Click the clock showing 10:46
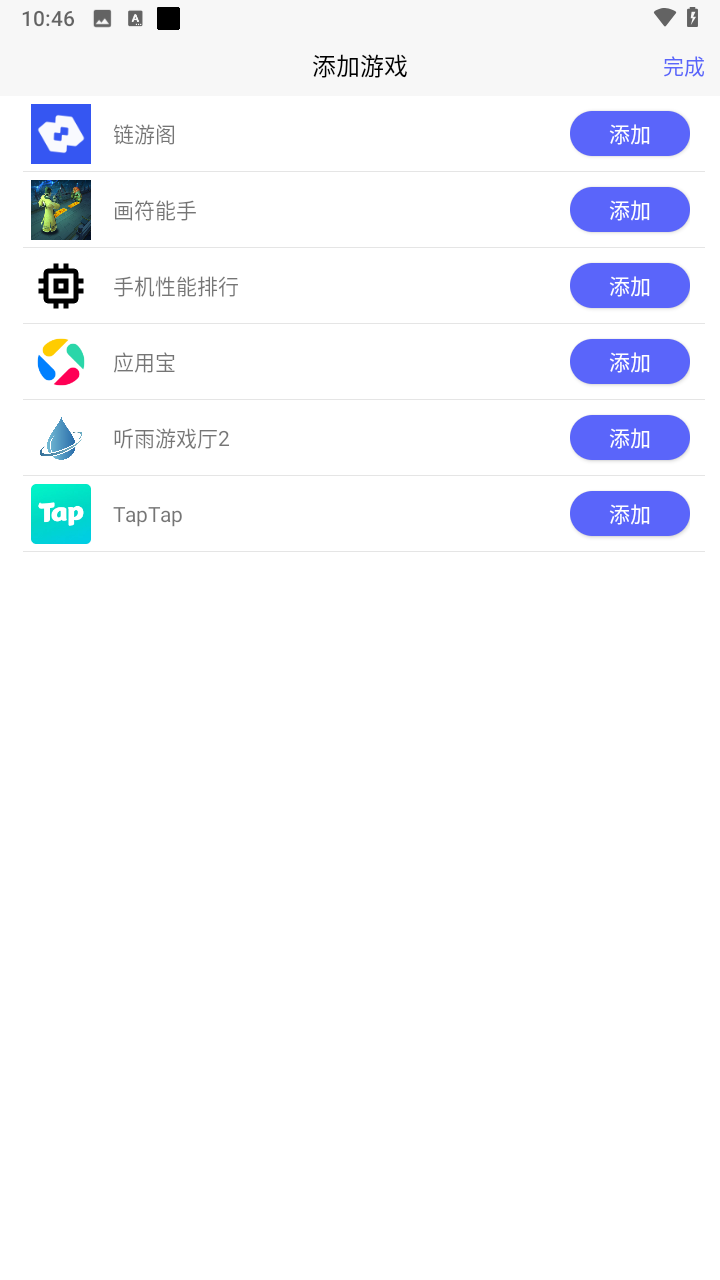 coord(47,17)
